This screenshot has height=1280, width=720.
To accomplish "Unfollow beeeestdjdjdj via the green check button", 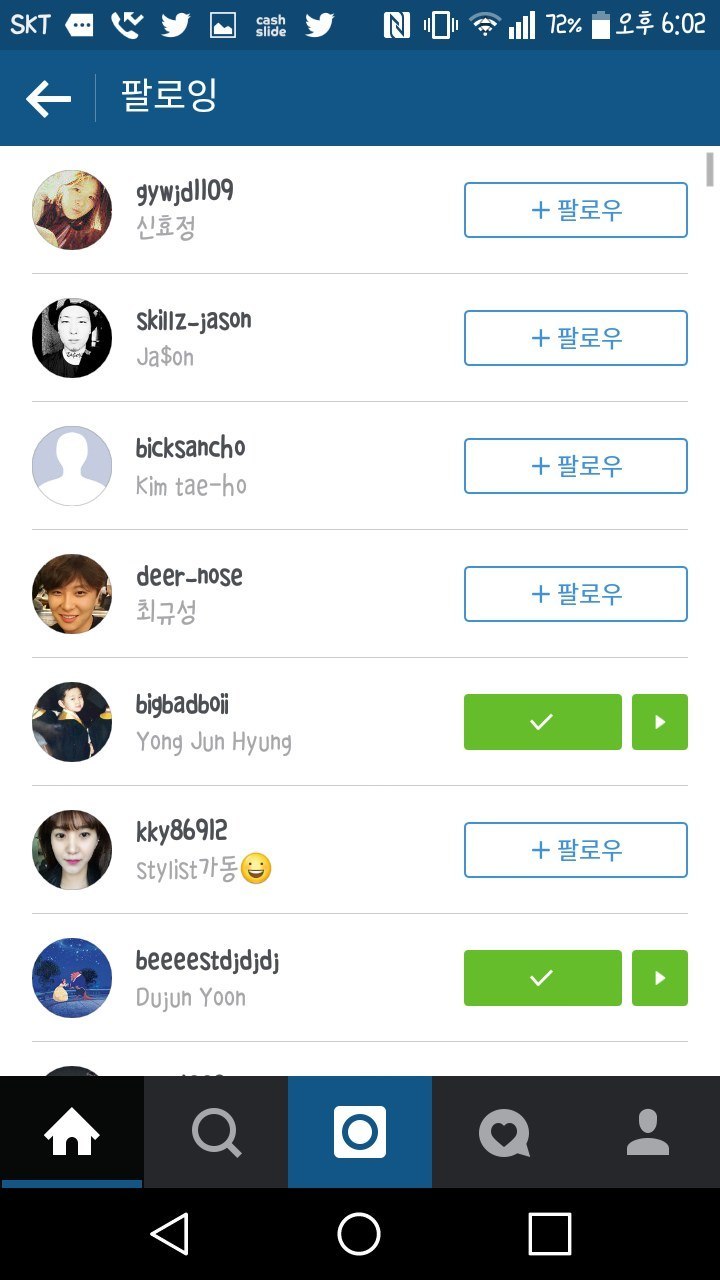I will [x=542, y=978].
